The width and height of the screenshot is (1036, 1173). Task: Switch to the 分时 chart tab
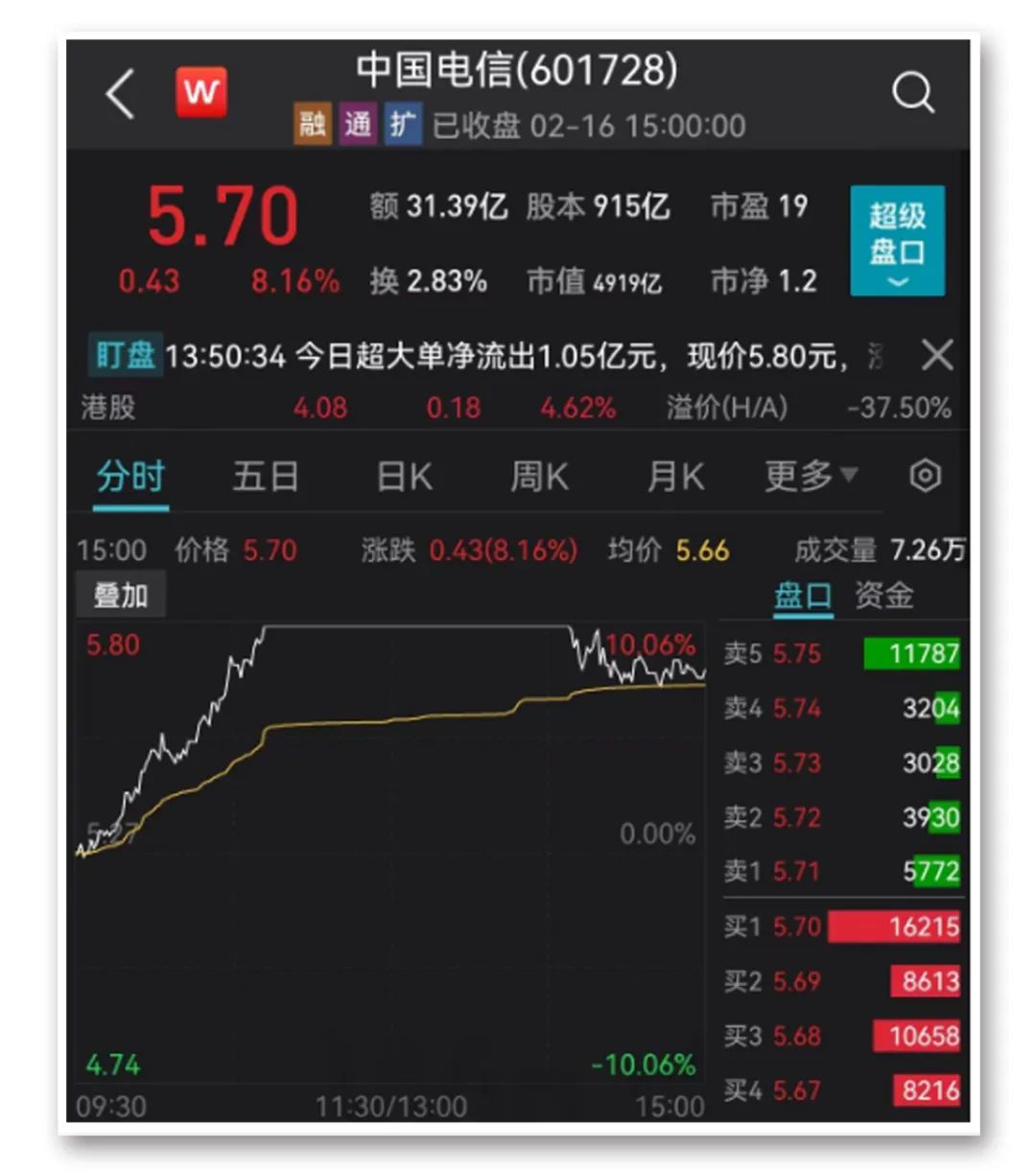[x=131, y=476]
